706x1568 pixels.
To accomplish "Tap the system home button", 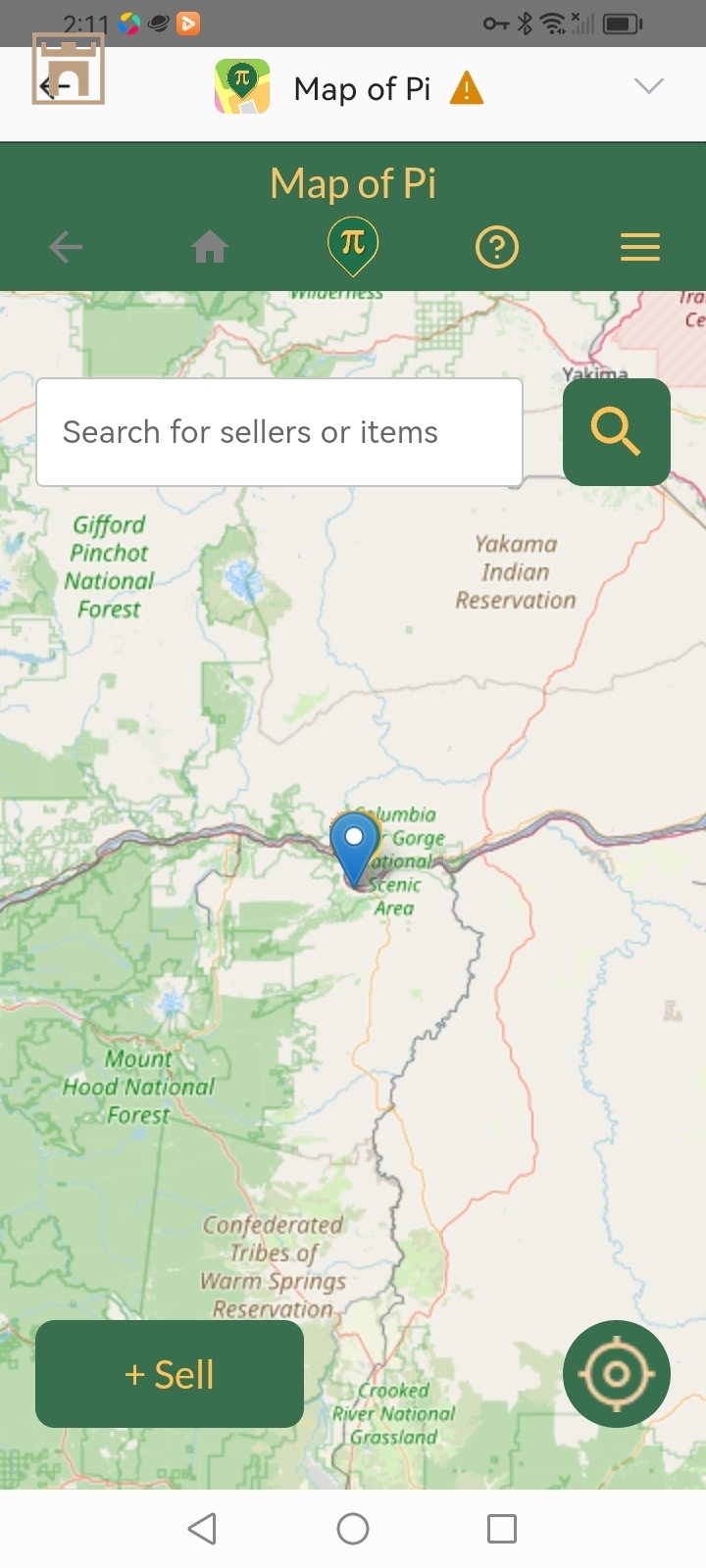I will pos(353,1529).
